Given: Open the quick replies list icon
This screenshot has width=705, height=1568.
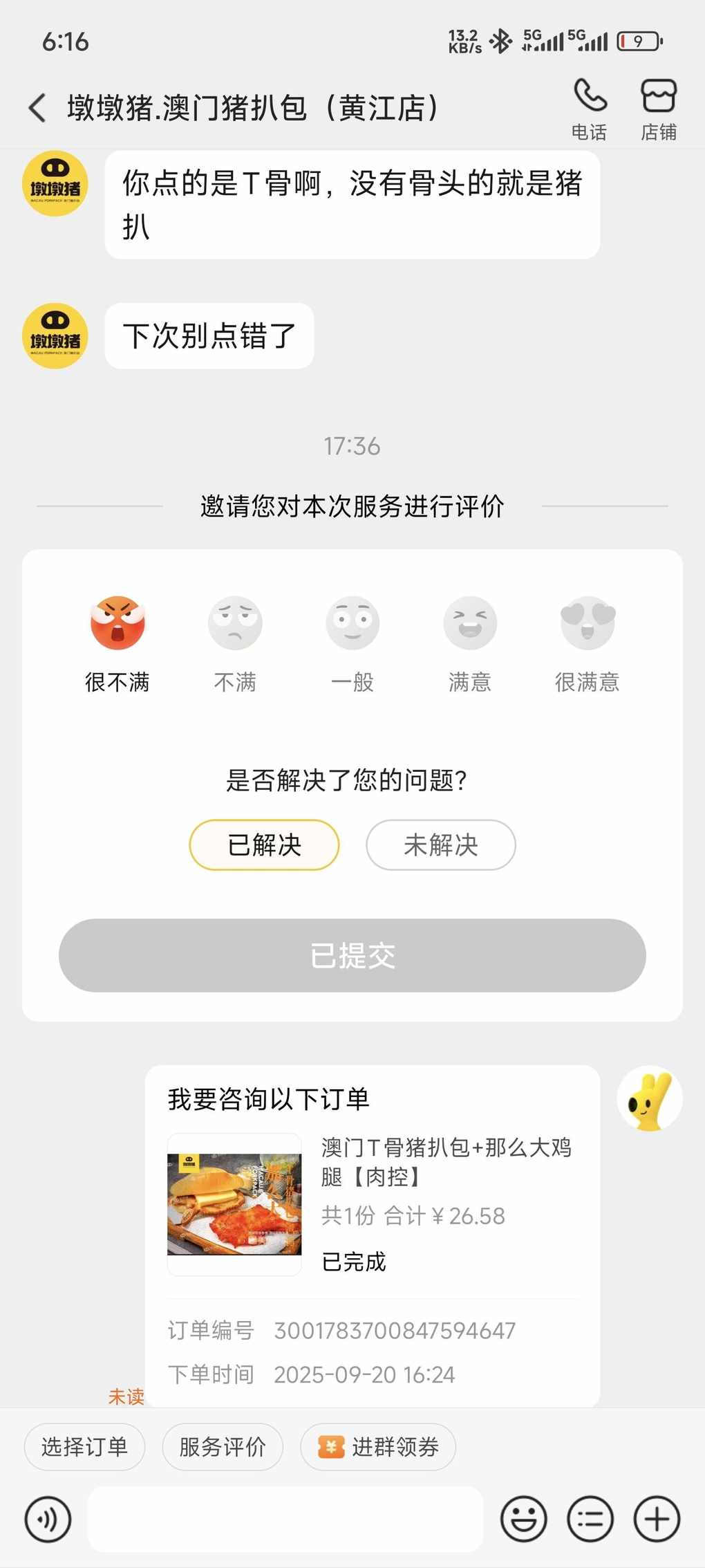Looking at the screenshot, I should pos(590,1519).
